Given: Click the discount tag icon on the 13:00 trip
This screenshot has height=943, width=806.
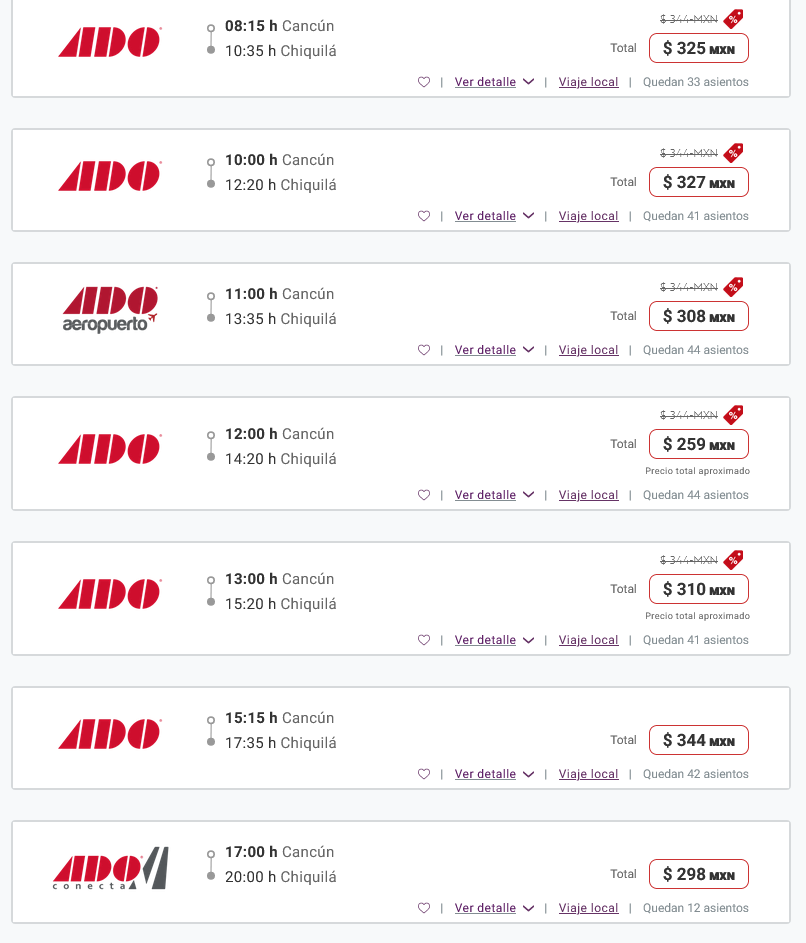Looking at the screenshot, I should [734, 560].
